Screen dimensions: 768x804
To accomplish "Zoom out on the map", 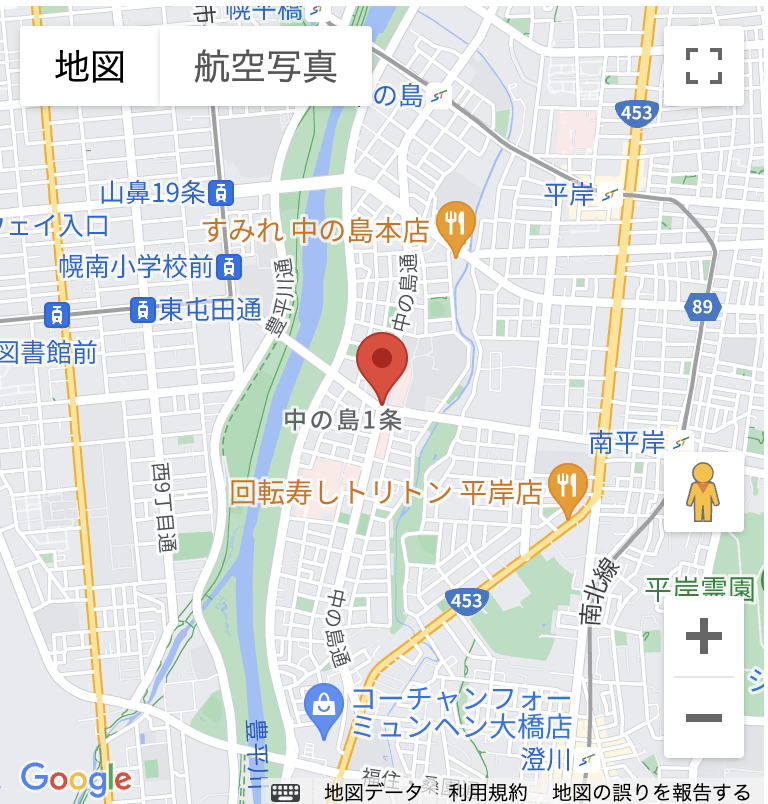I will click(704, 718).
